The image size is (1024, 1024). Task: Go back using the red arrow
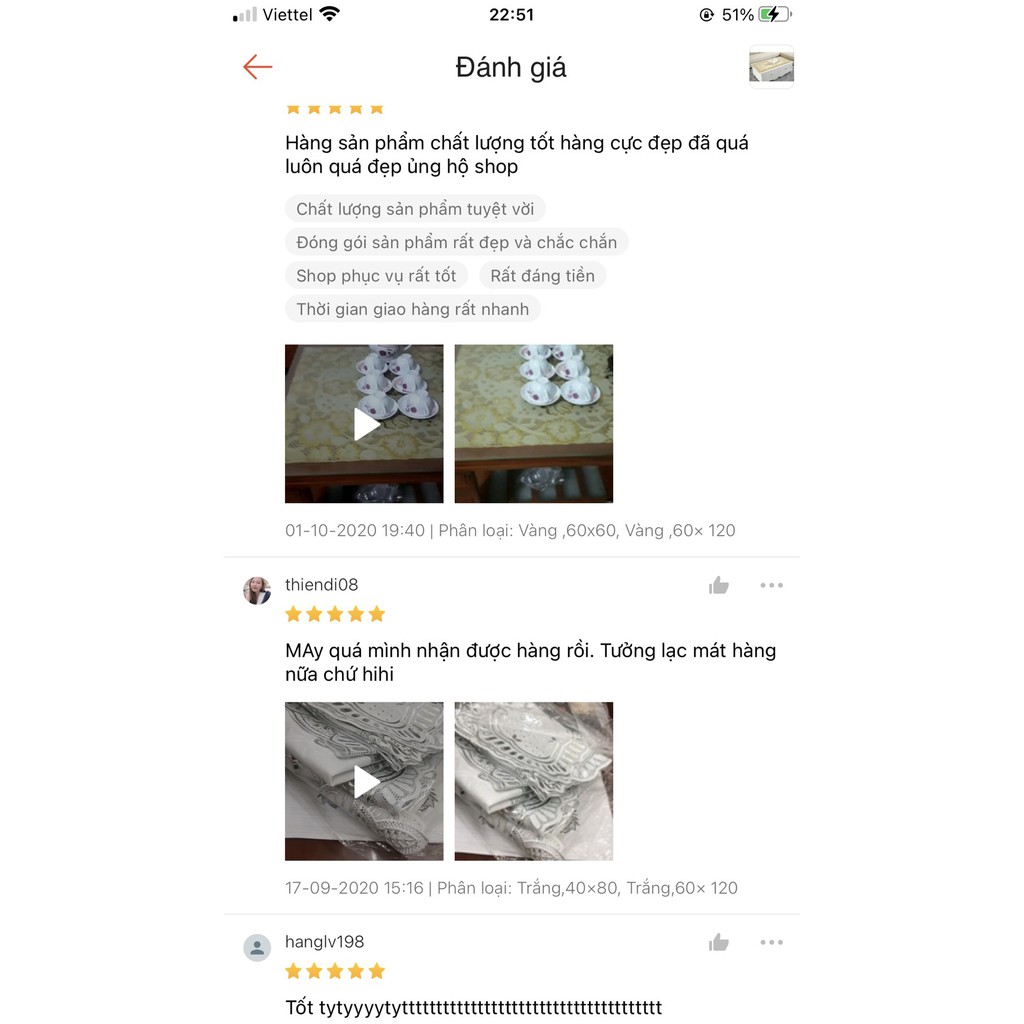[257, 67]
